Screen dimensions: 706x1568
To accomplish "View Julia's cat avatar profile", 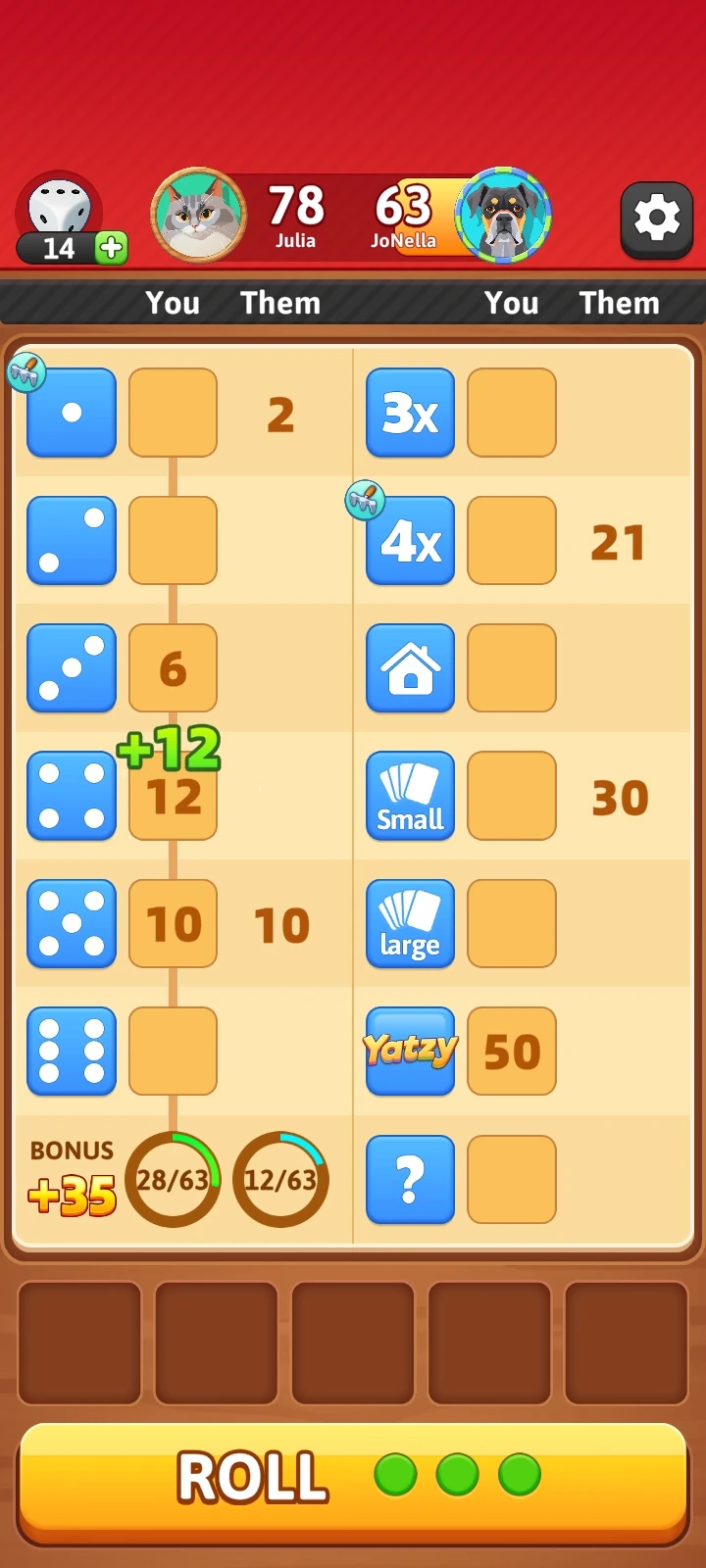I will click(x=198, y=215).
